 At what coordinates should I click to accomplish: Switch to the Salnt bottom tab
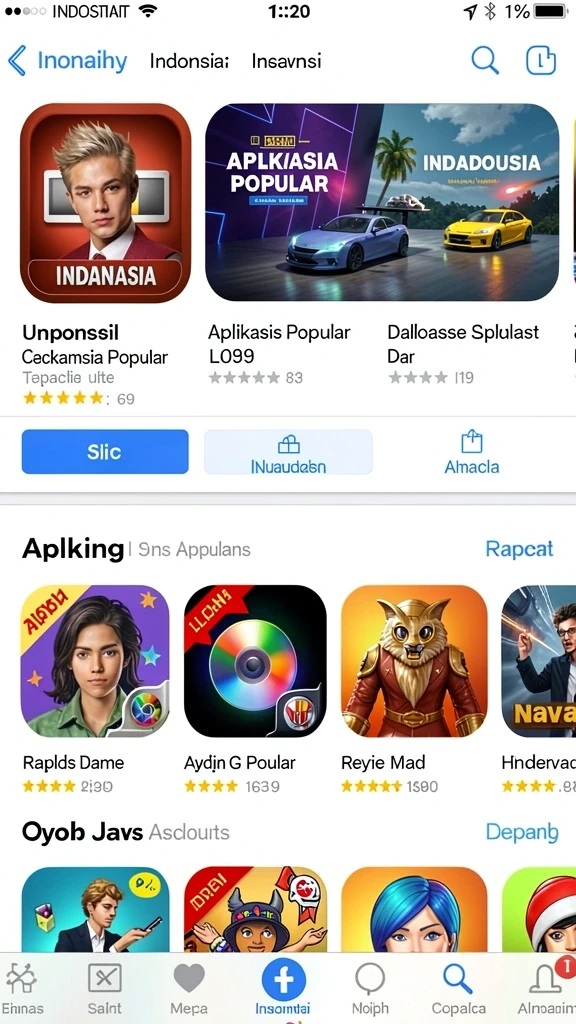pos(104,989)
